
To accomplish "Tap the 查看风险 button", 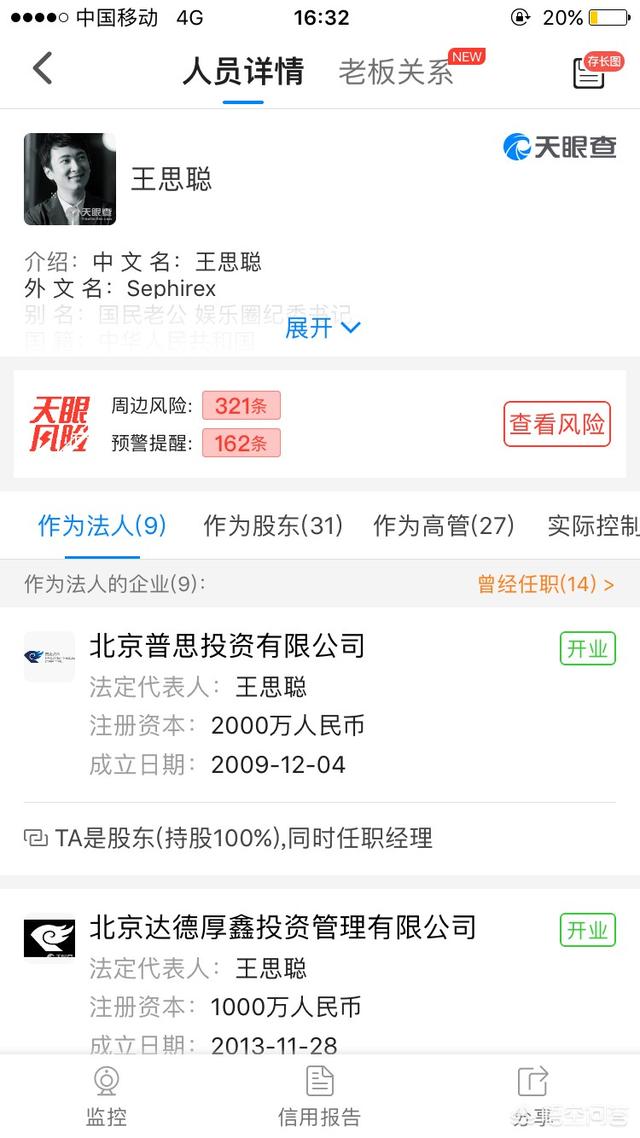I will pos(557,424).
